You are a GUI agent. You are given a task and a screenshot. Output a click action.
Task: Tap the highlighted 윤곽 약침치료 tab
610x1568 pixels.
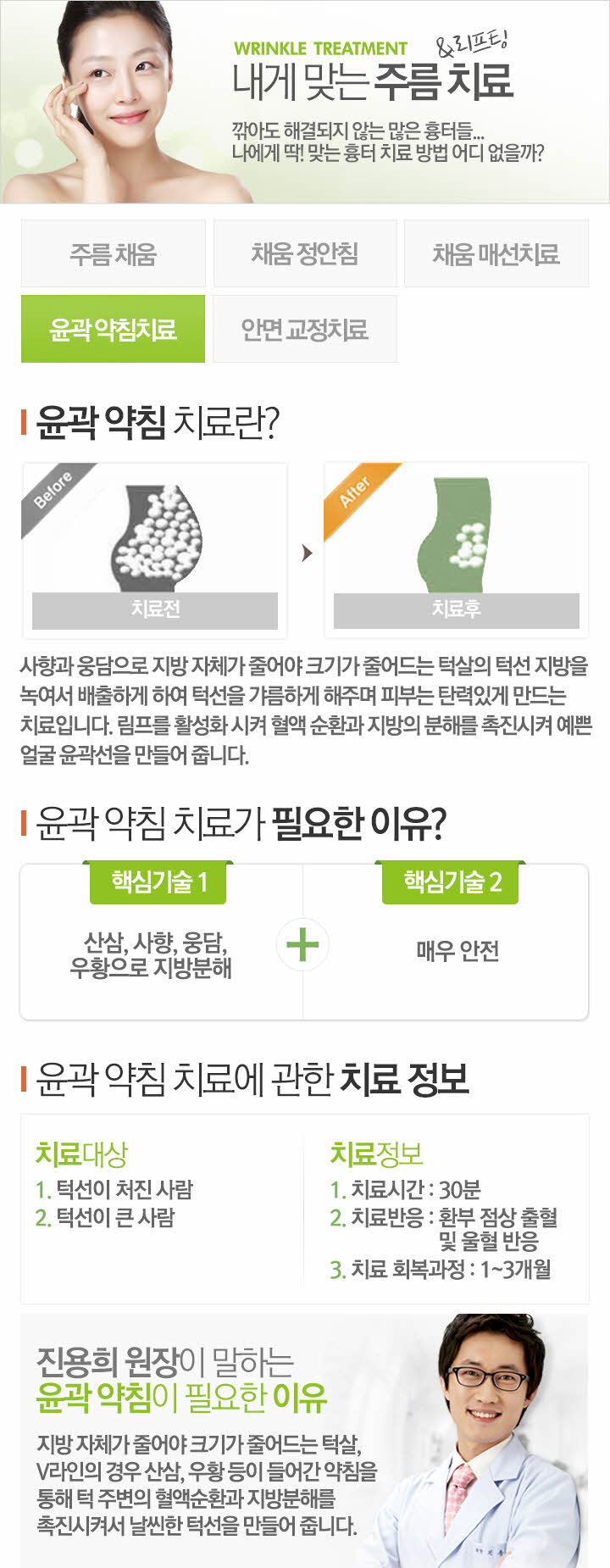click(x=113, y=329)
